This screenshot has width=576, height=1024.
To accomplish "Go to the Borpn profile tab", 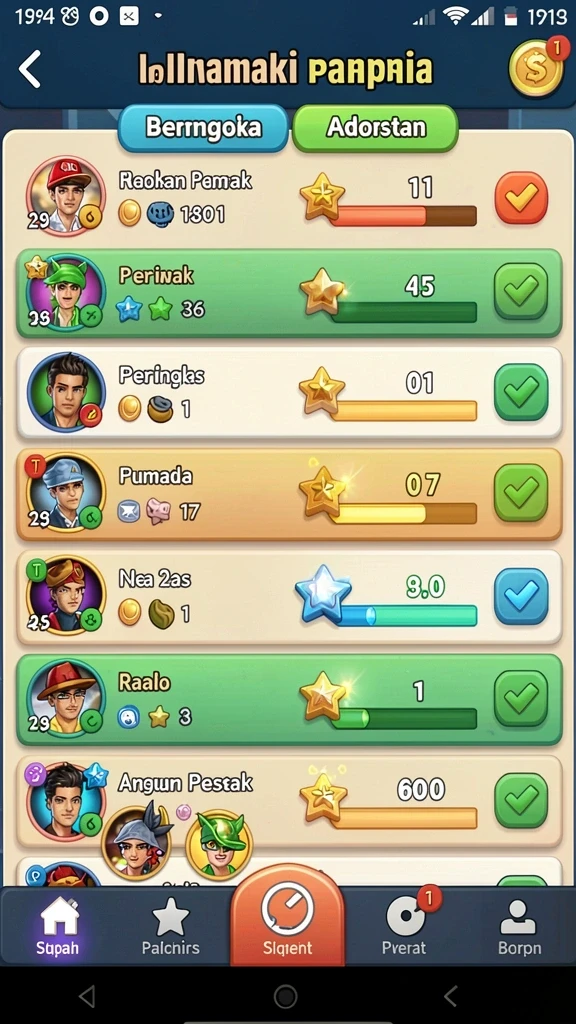I will click(519, 926).
